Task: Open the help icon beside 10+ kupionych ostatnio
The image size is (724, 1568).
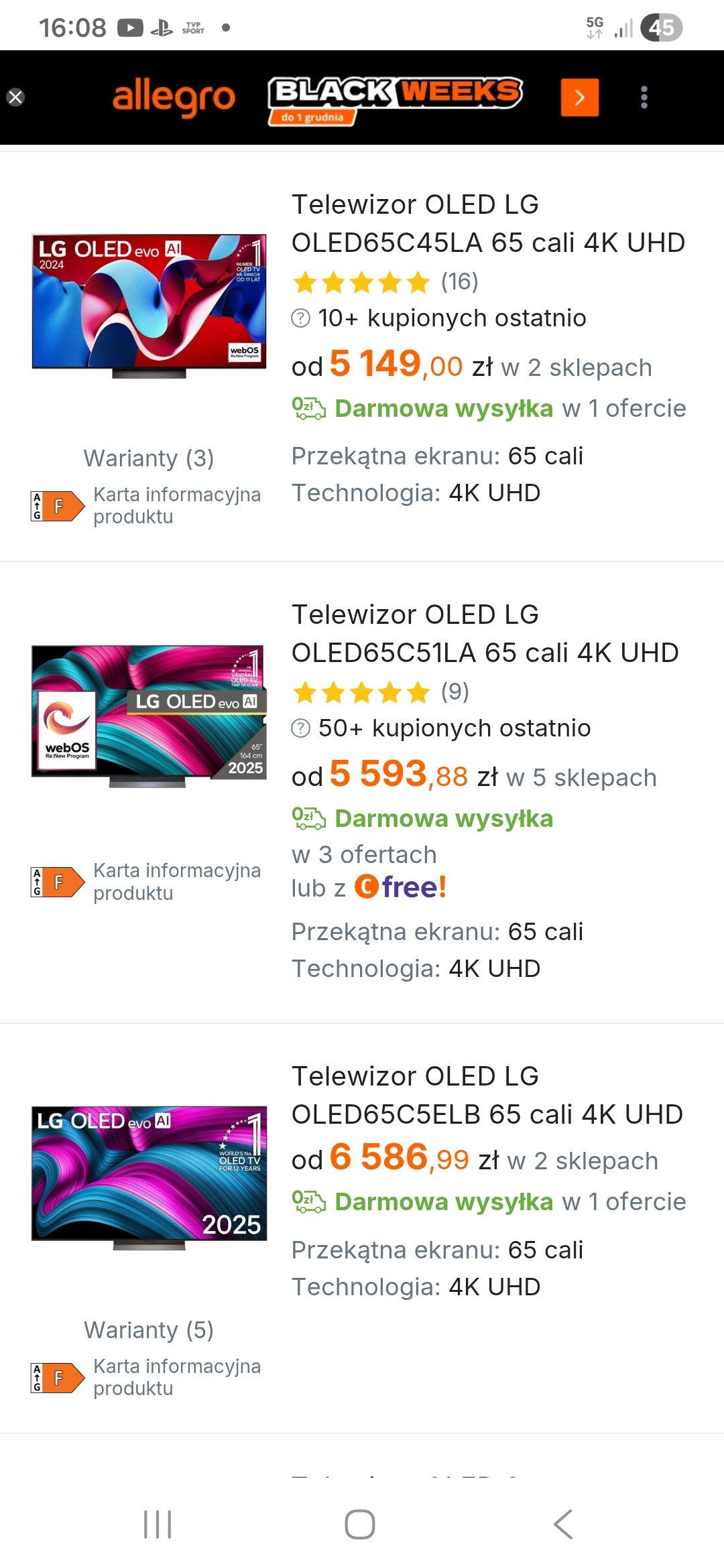Action: (301, 318)
